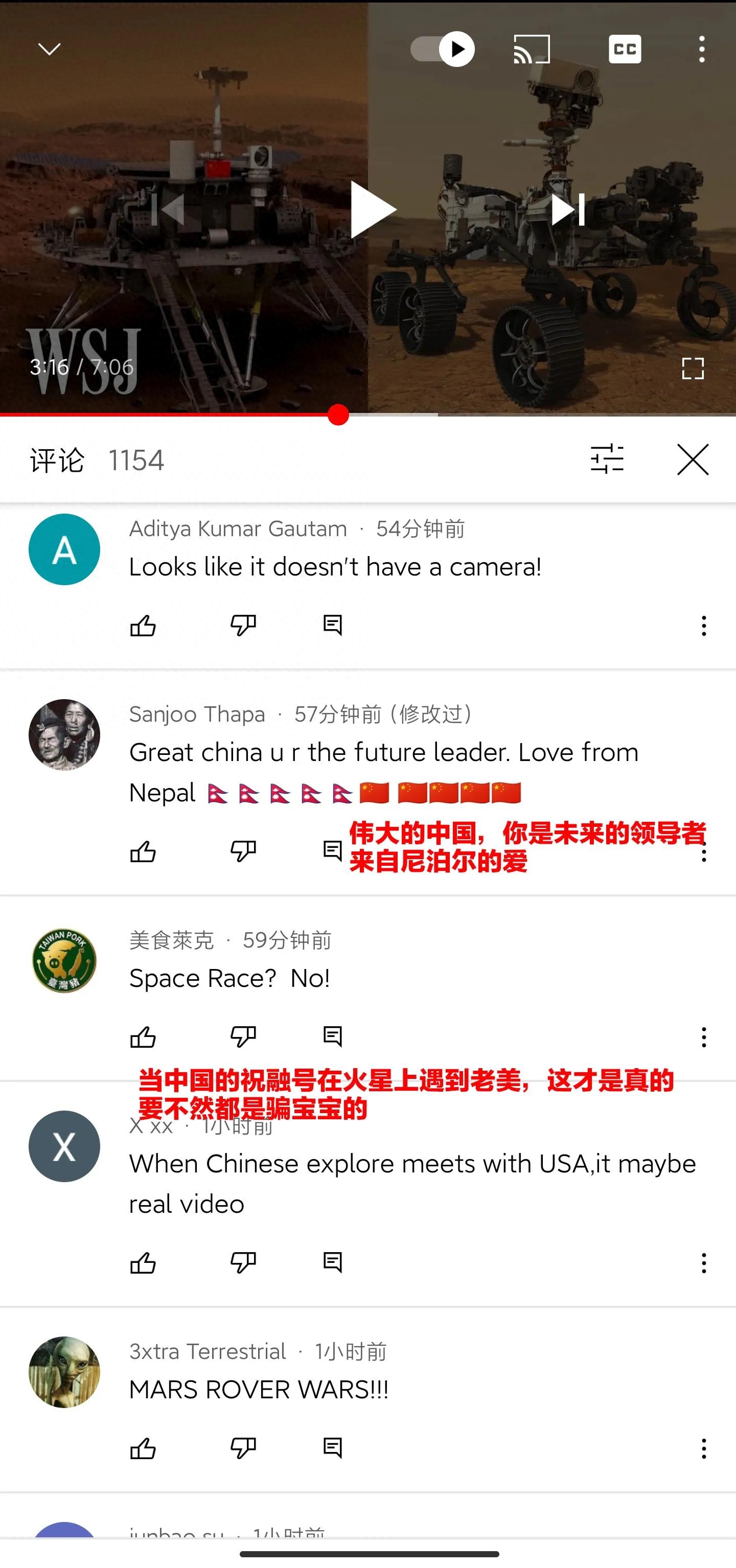
Task: Toggle the autoplay switch
Action: pyautogui.click(x=443, y=49)
